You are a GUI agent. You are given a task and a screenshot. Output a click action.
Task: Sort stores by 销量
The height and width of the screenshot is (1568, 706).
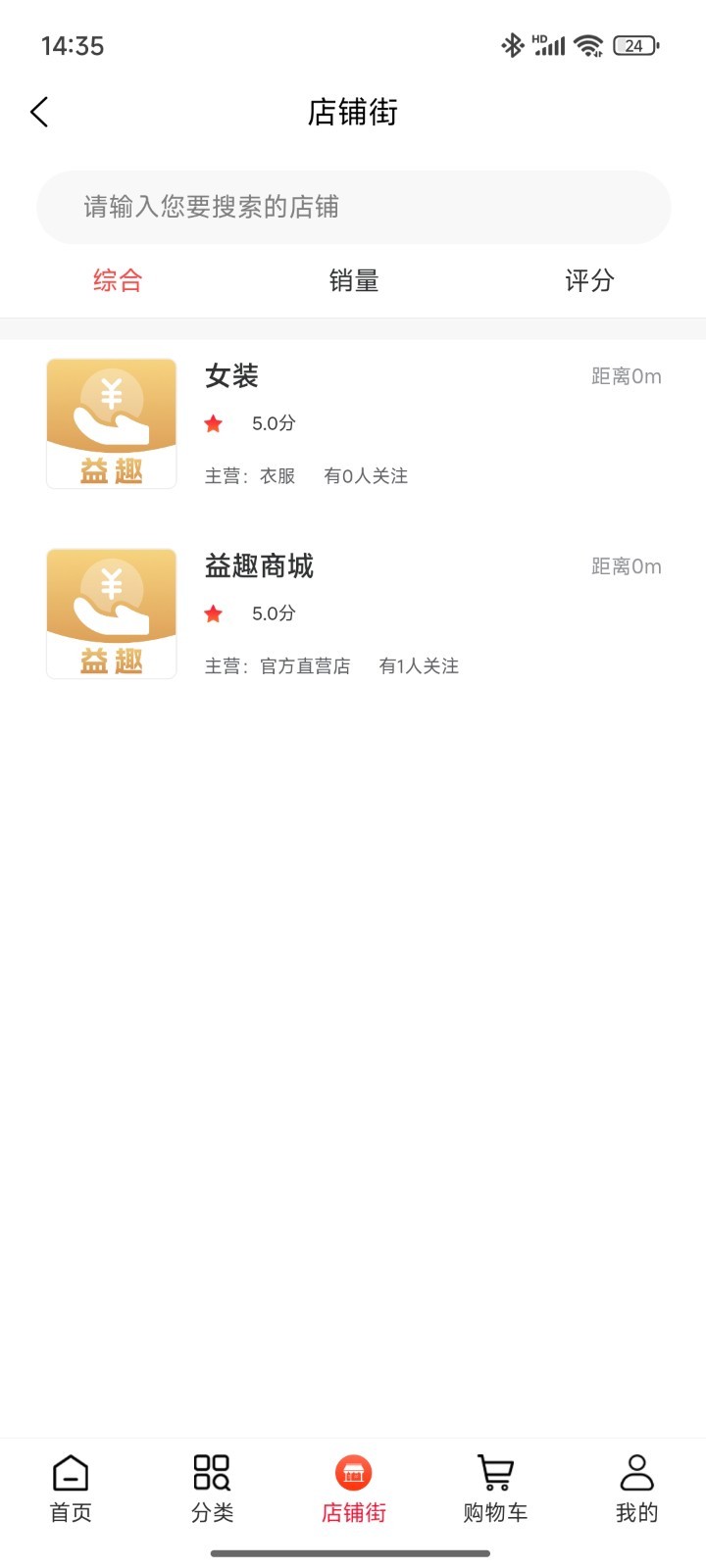(353, 281)
